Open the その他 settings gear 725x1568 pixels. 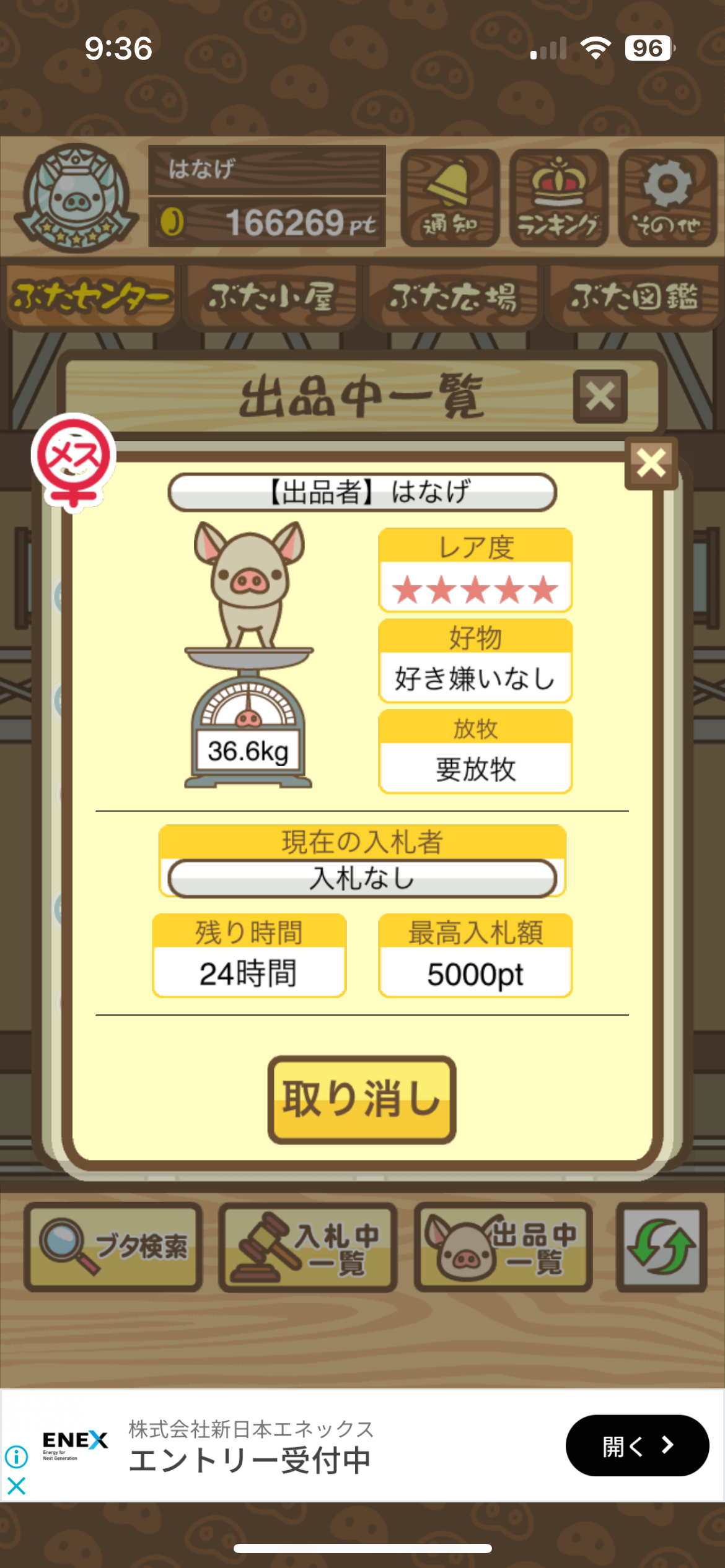pos(667,198)
